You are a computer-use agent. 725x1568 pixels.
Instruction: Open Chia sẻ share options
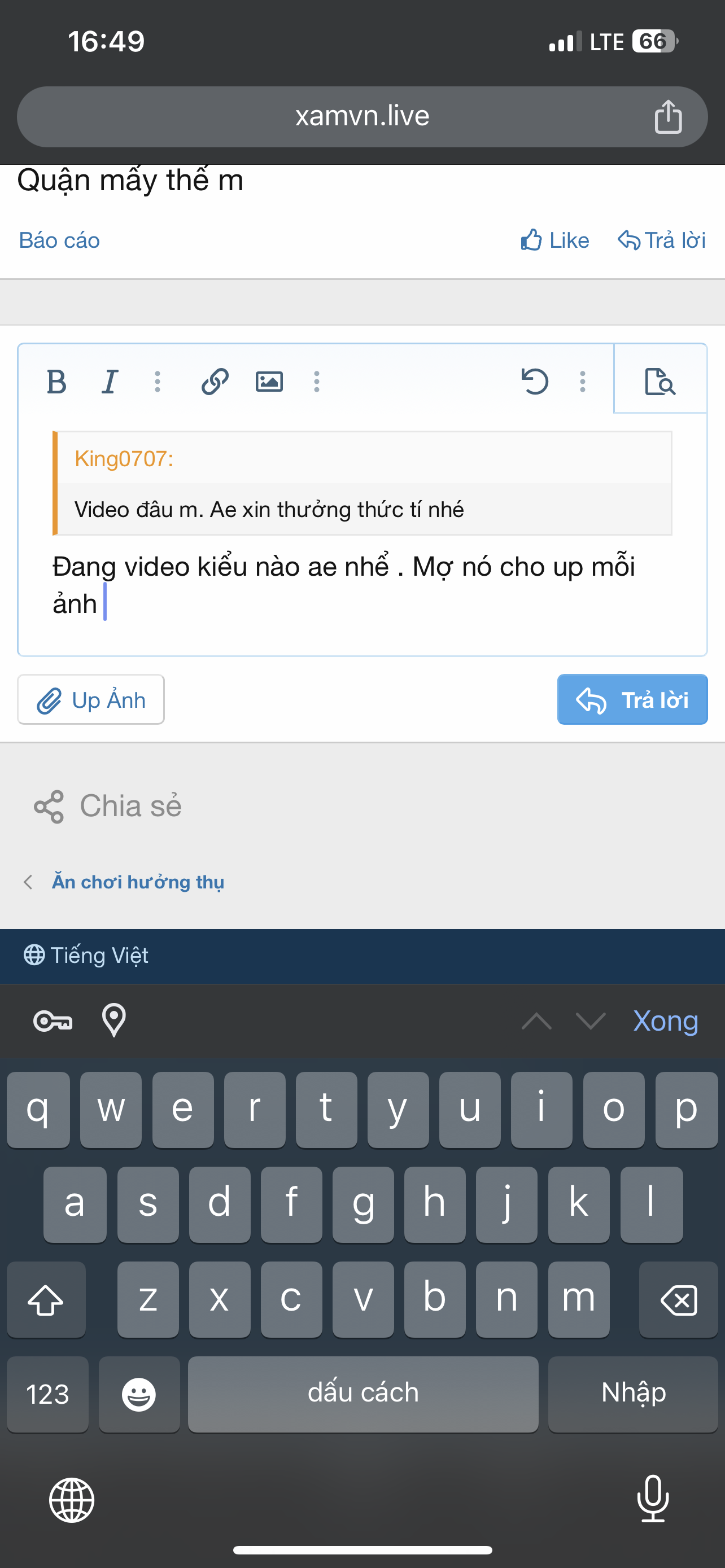coord(108,806)
